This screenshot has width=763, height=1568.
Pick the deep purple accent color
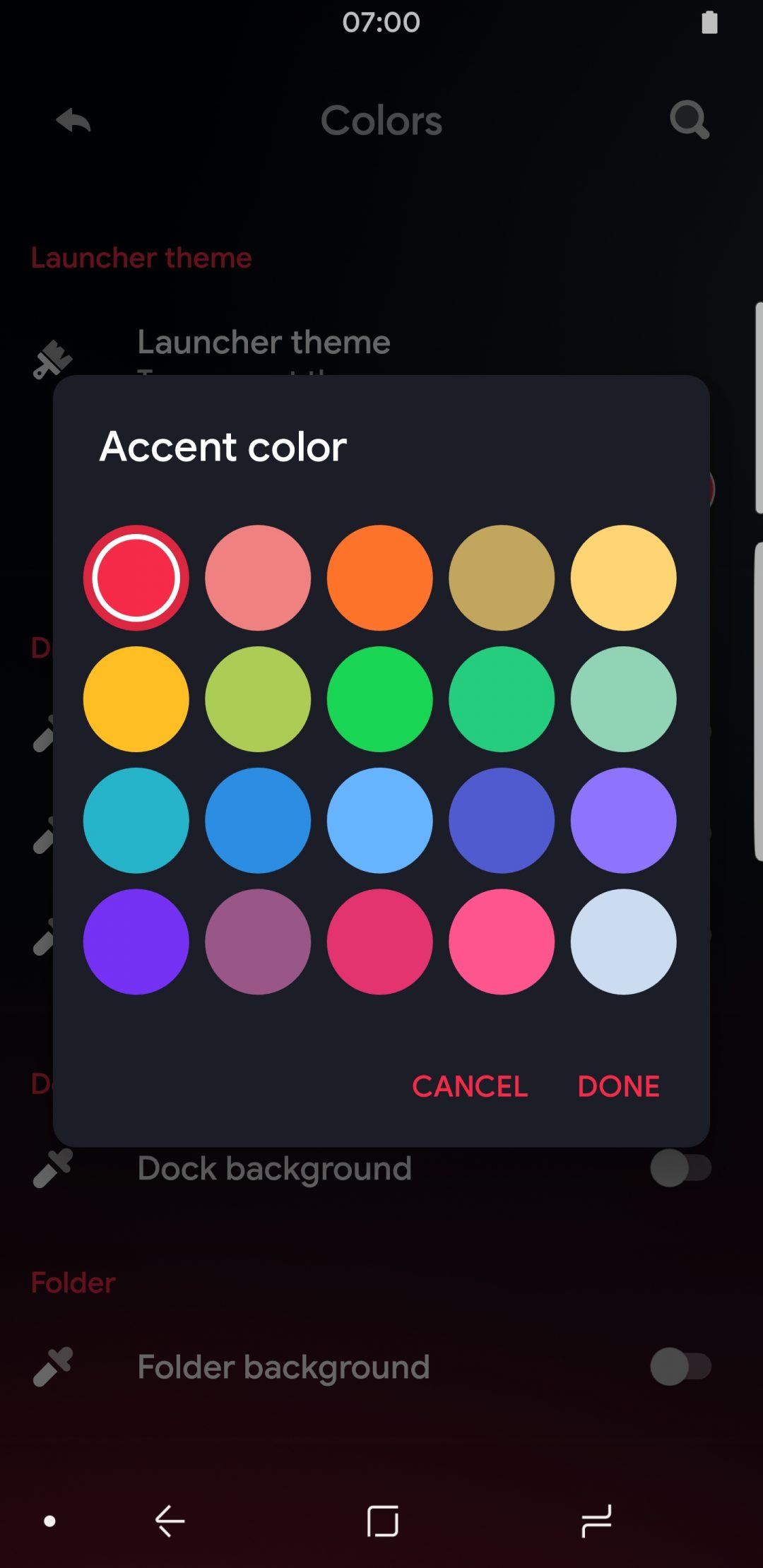[136, 942]
